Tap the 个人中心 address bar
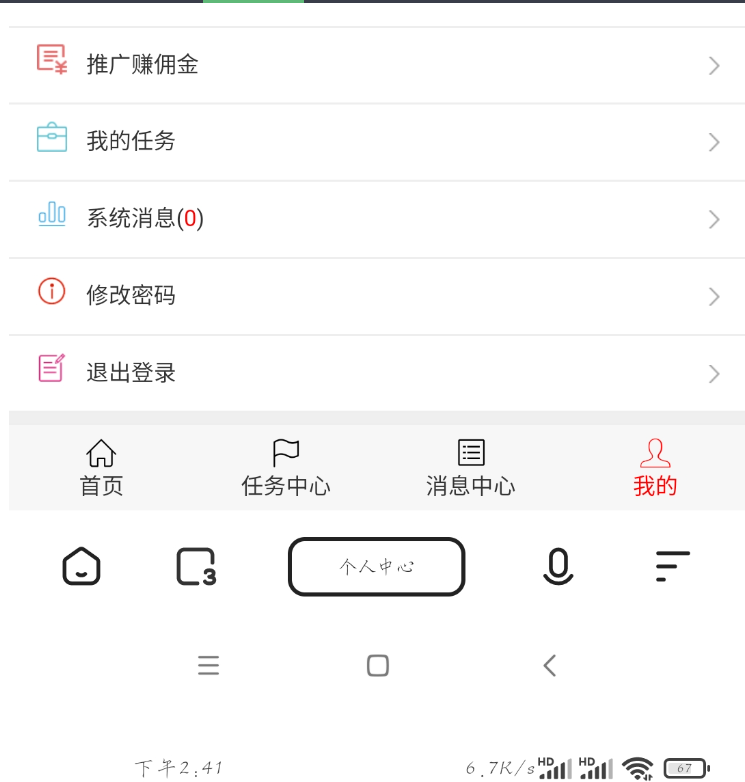 point(376,566)
